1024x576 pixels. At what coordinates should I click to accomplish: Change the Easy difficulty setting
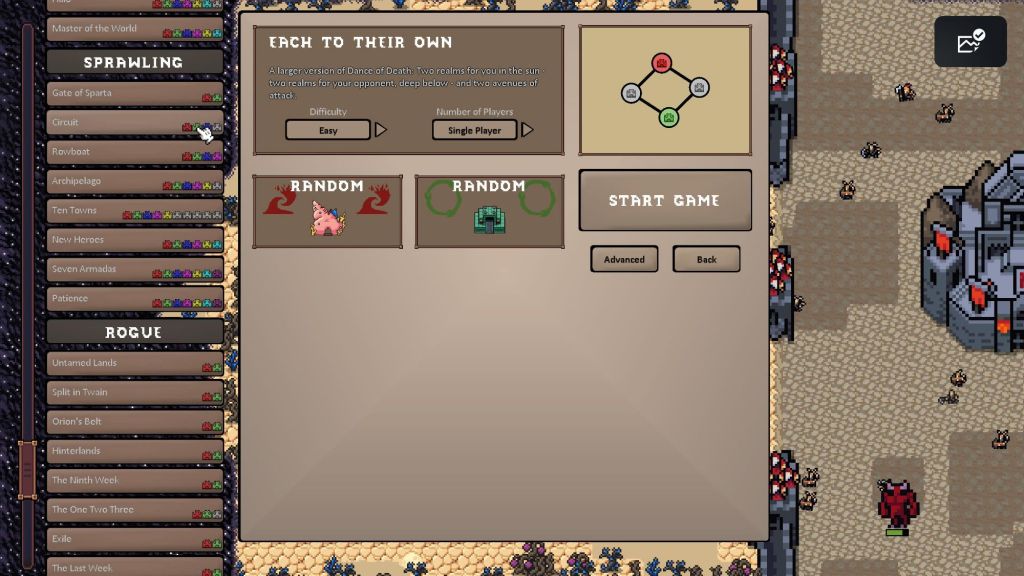click(x=328, y=130)
